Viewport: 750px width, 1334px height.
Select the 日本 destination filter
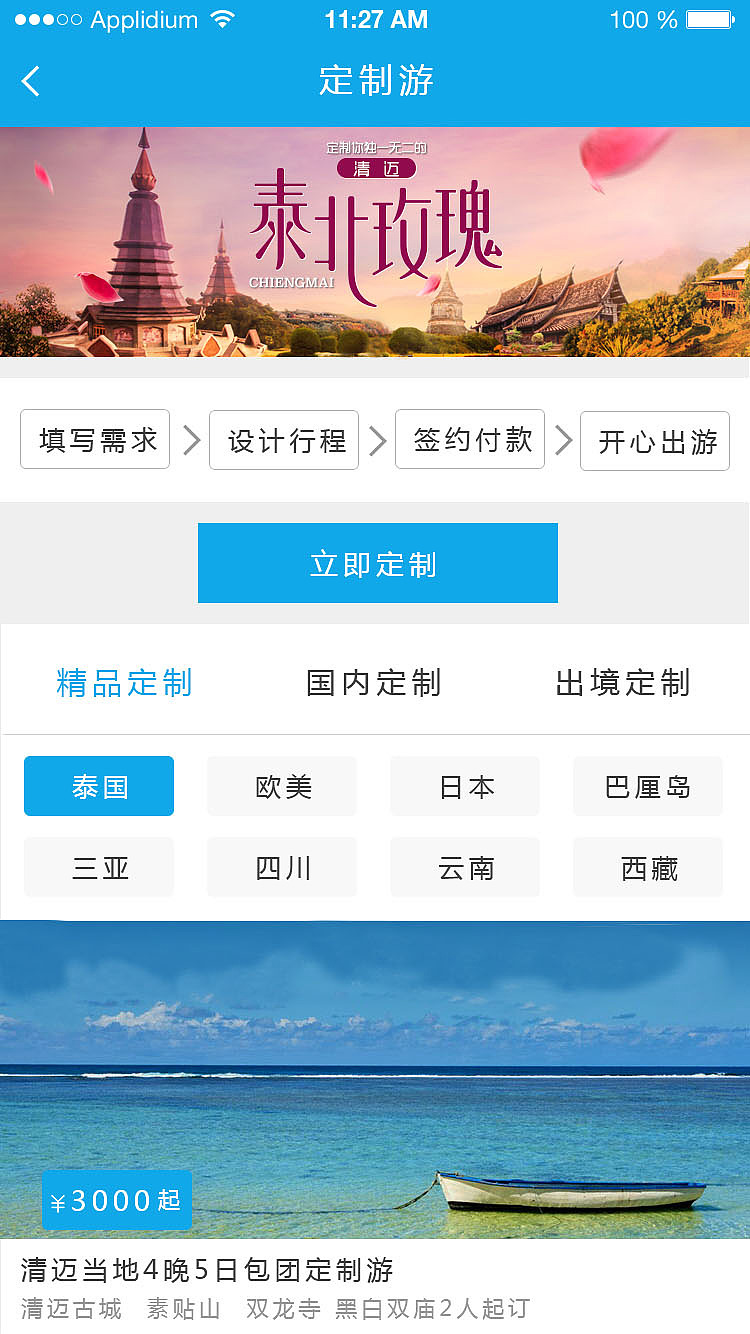click(x=465, y=786)
